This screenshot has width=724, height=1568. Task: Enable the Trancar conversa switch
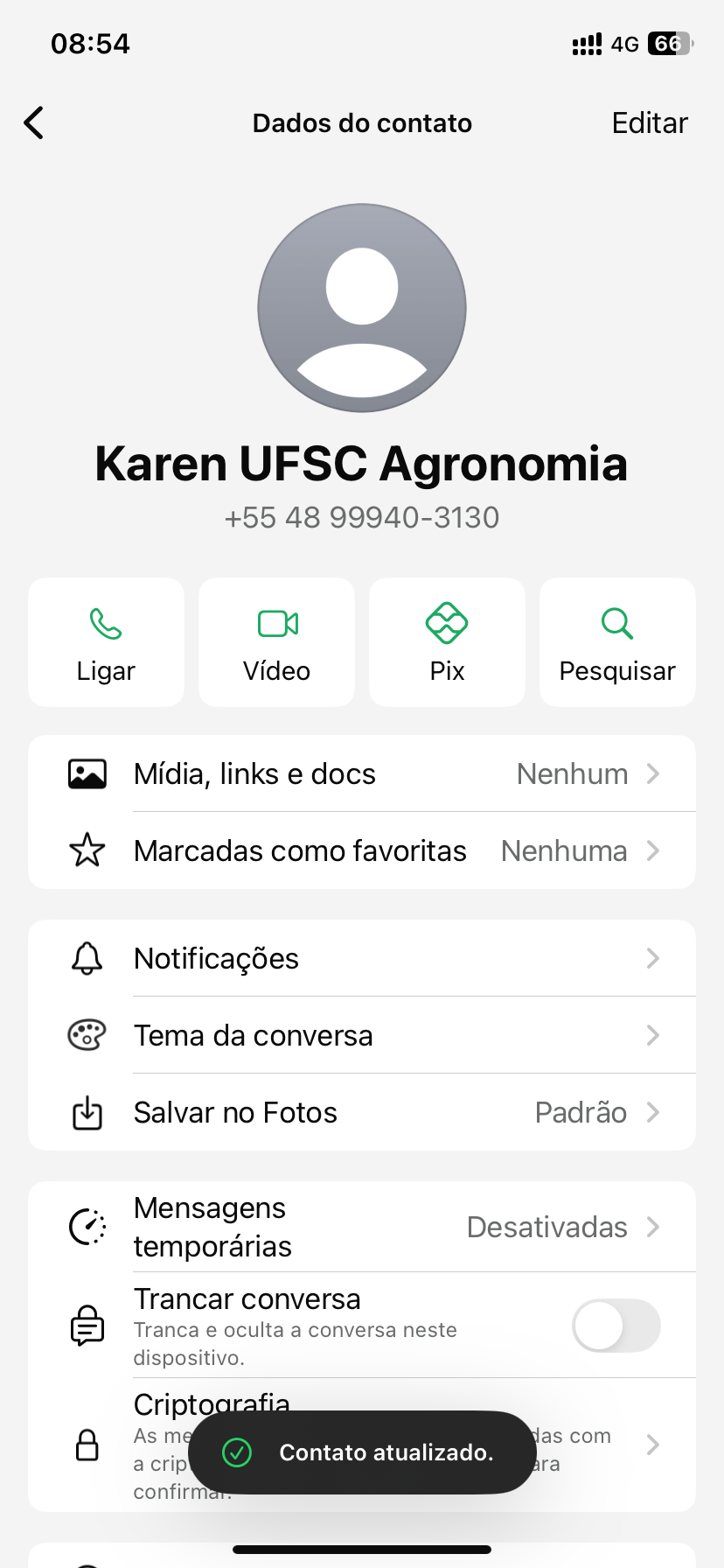click(x=616, y=1326)
